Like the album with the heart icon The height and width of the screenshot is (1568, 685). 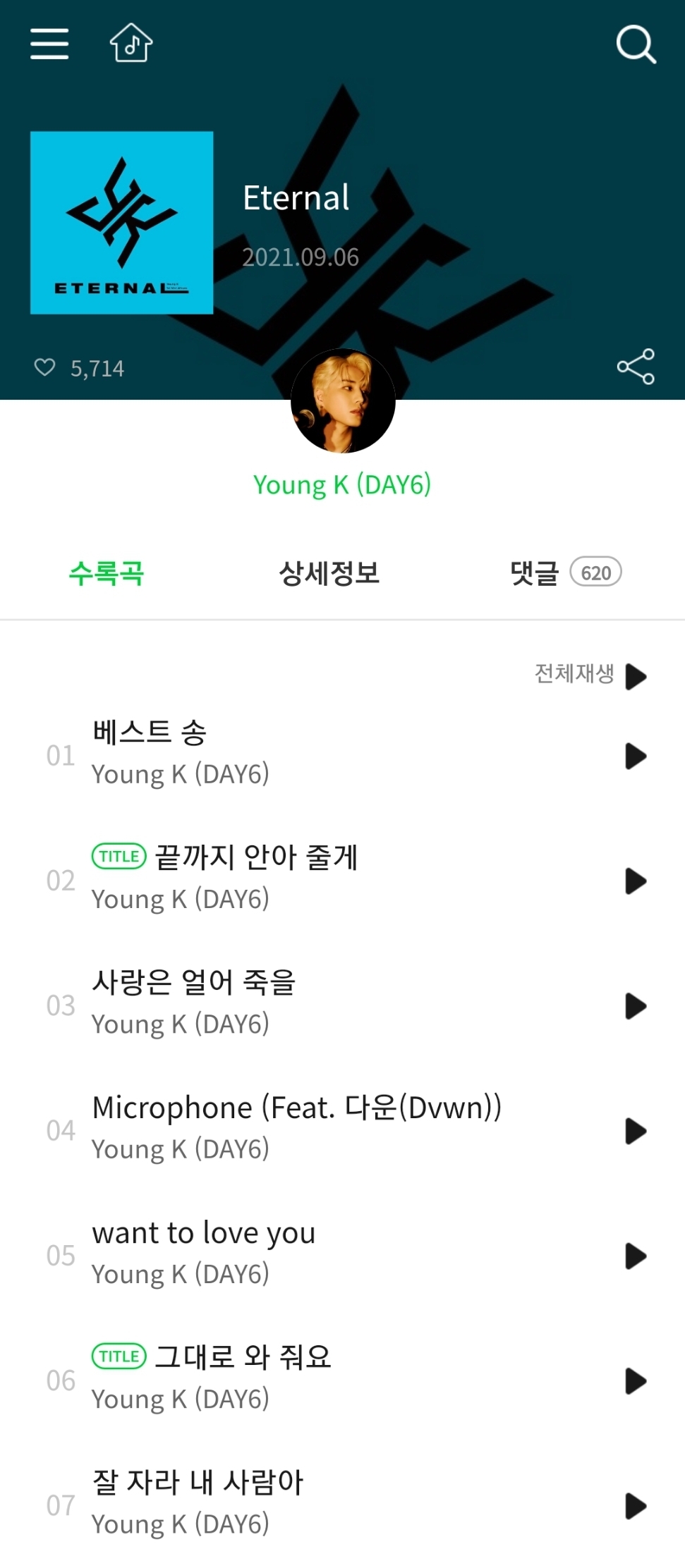pos(44,367)
